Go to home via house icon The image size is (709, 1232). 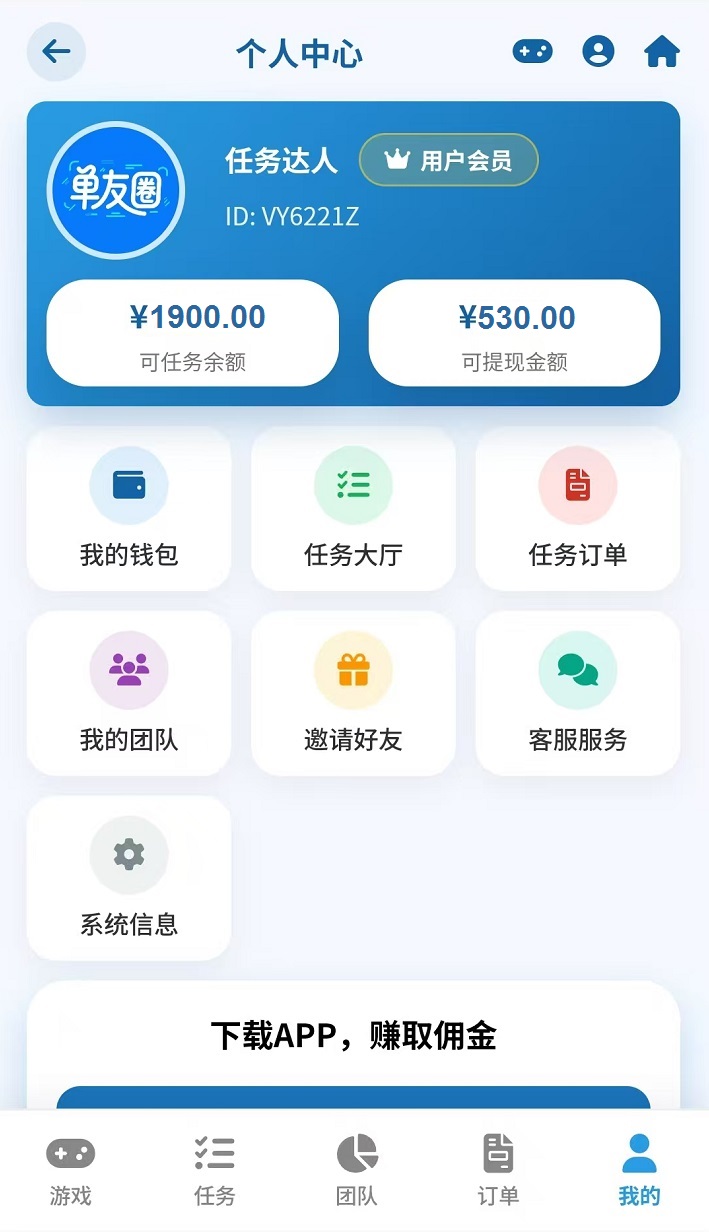[662, 51]
